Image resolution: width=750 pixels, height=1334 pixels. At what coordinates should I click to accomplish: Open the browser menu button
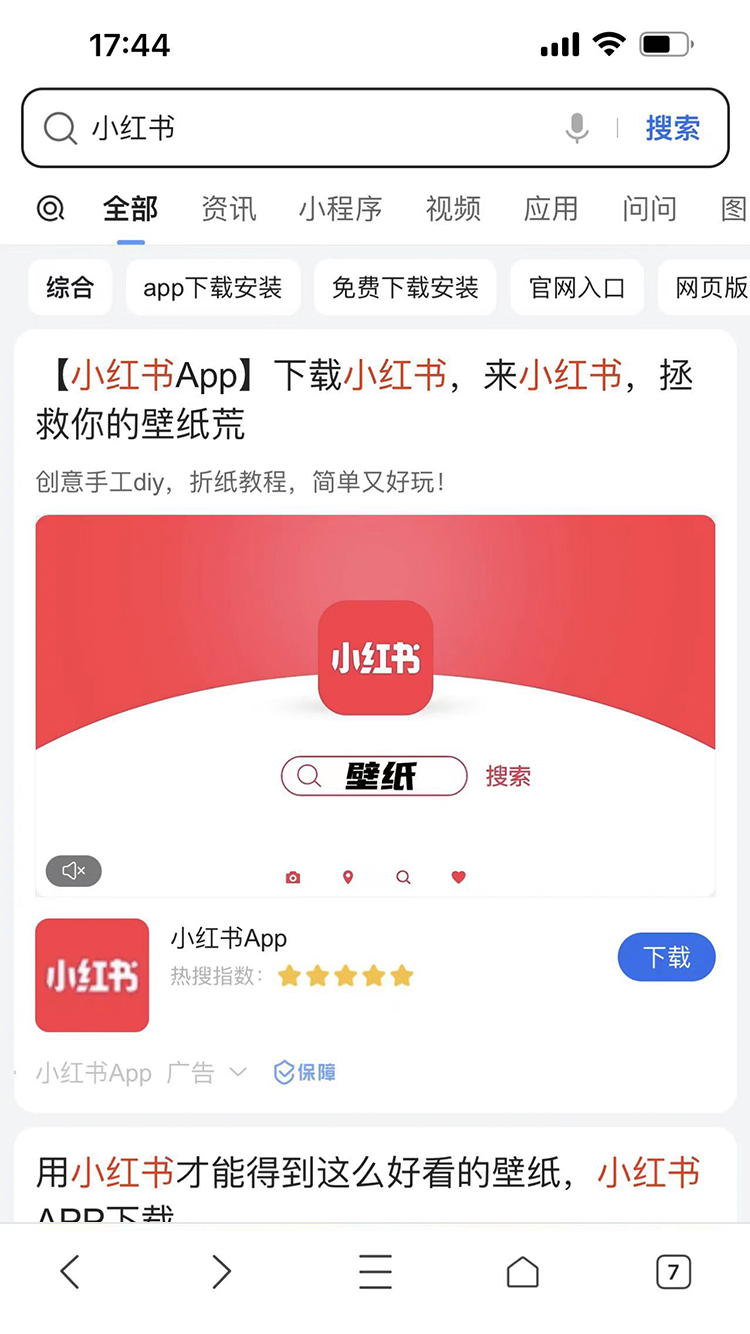pyautogui.click(x=375, y=1272)
